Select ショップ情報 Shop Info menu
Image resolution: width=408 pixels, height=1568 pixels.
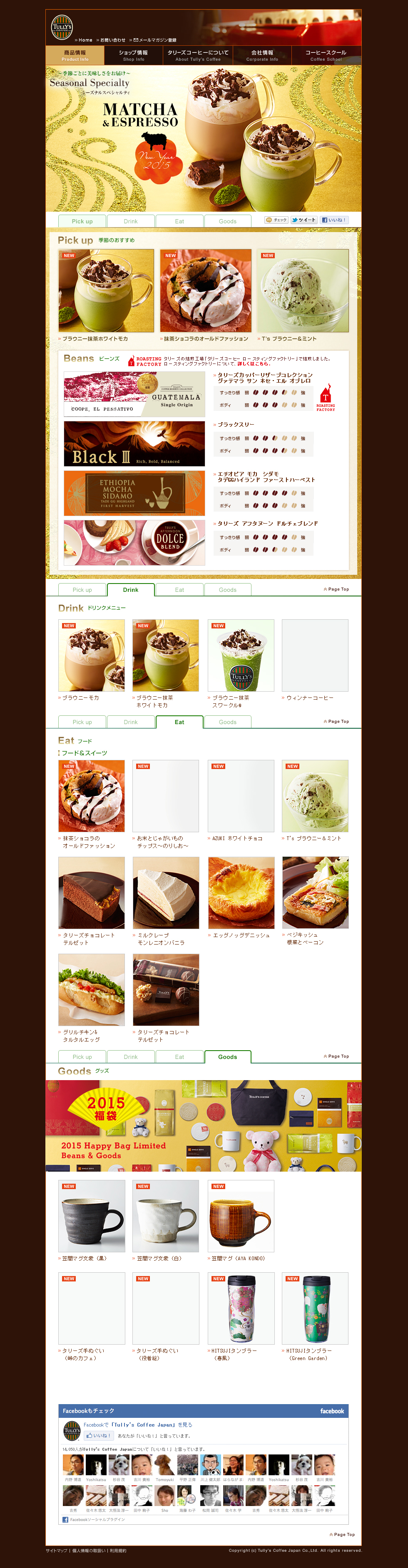133,55
